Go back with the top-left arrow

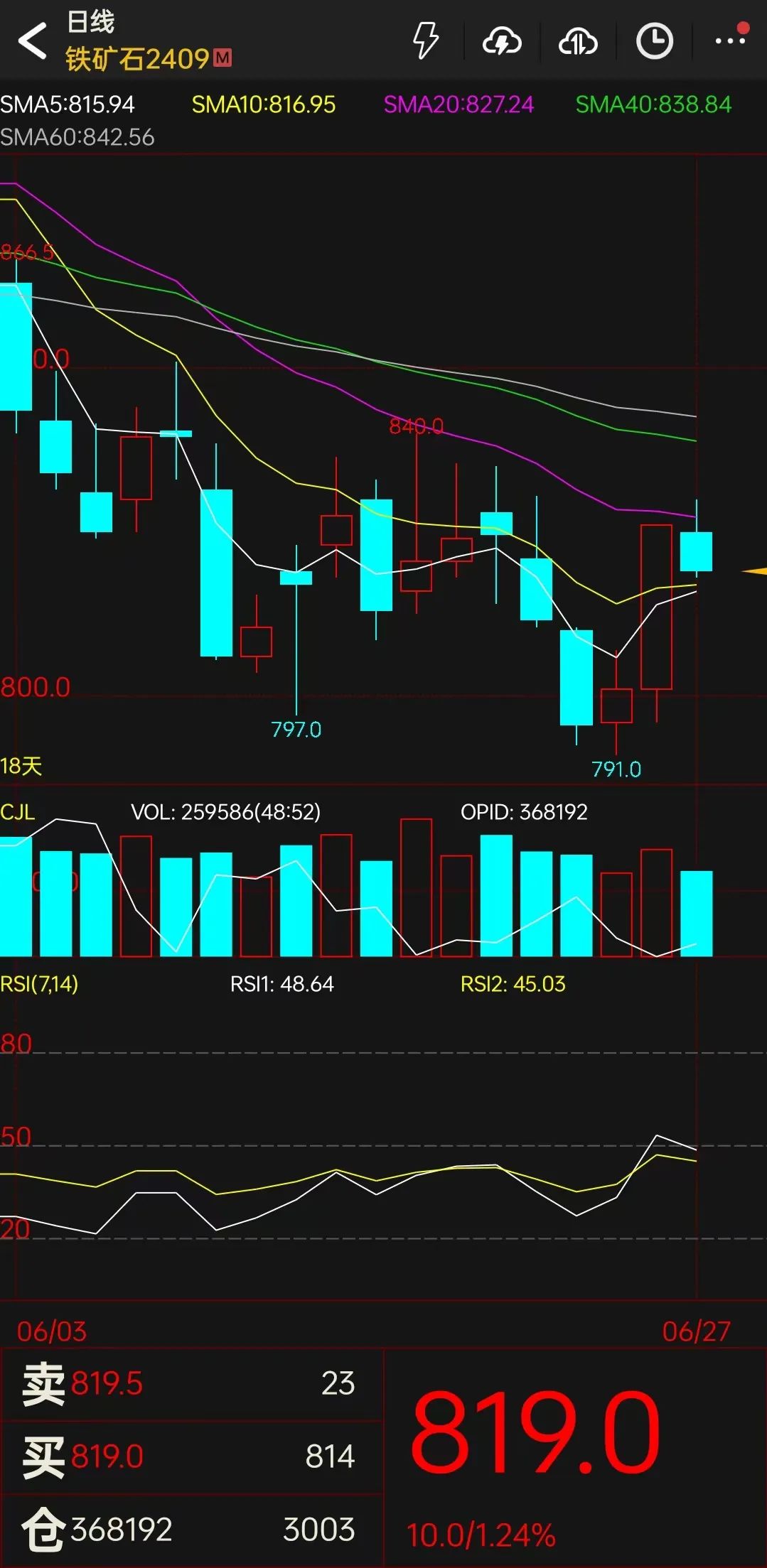click(32, 40)
